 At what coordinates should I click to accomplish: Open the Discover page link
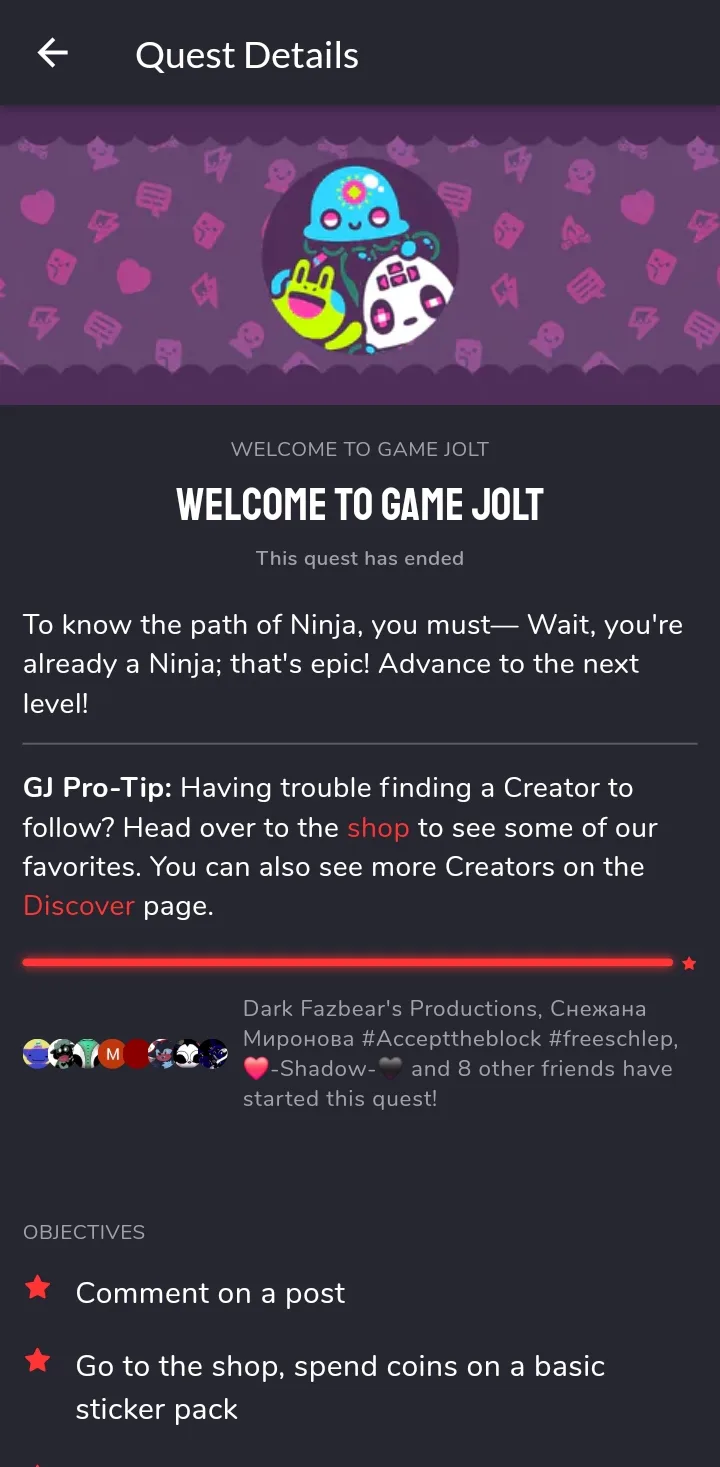point(79,906)
